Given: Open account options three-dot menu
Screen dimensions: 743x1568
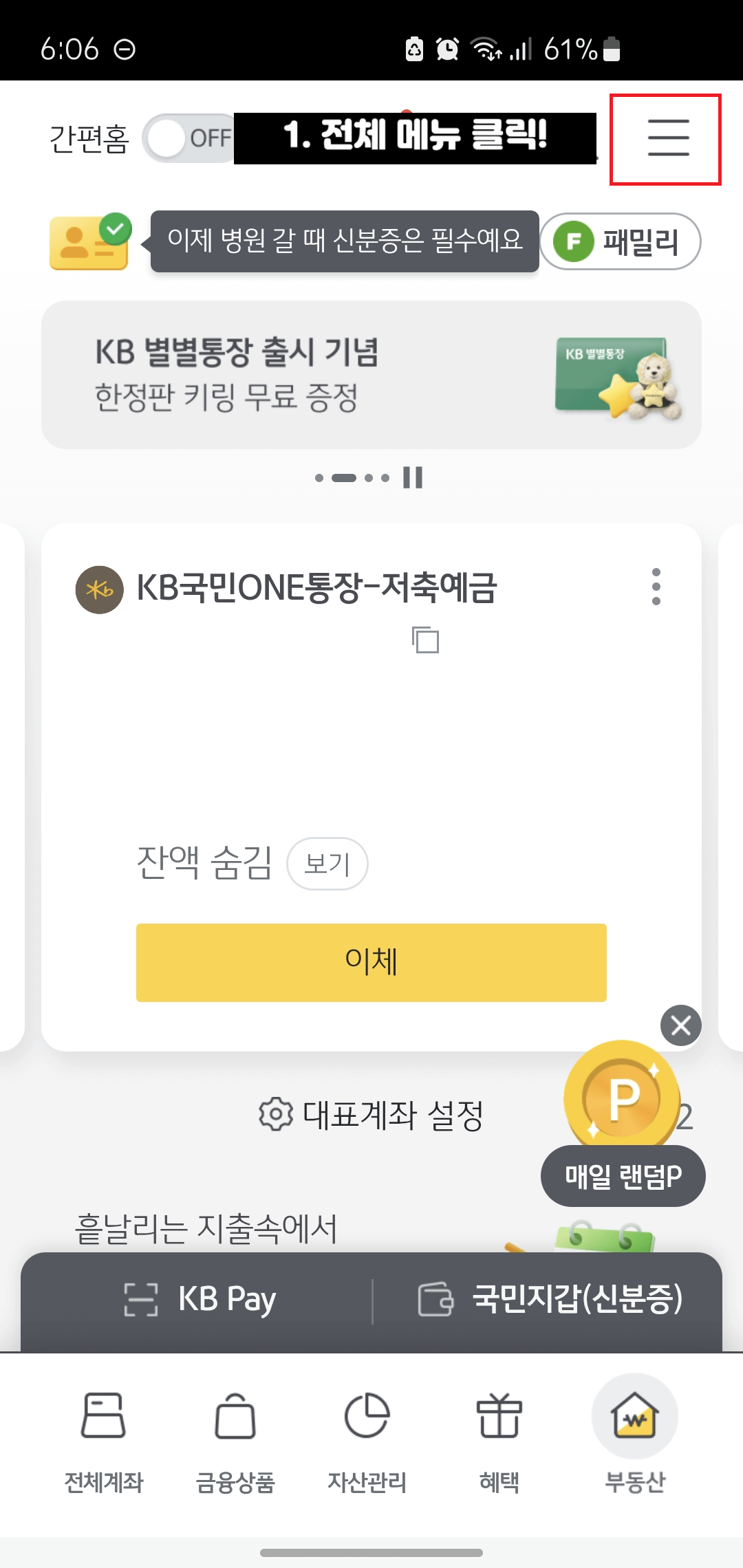Looking at the screenshot, I should [x=656, y=588].
